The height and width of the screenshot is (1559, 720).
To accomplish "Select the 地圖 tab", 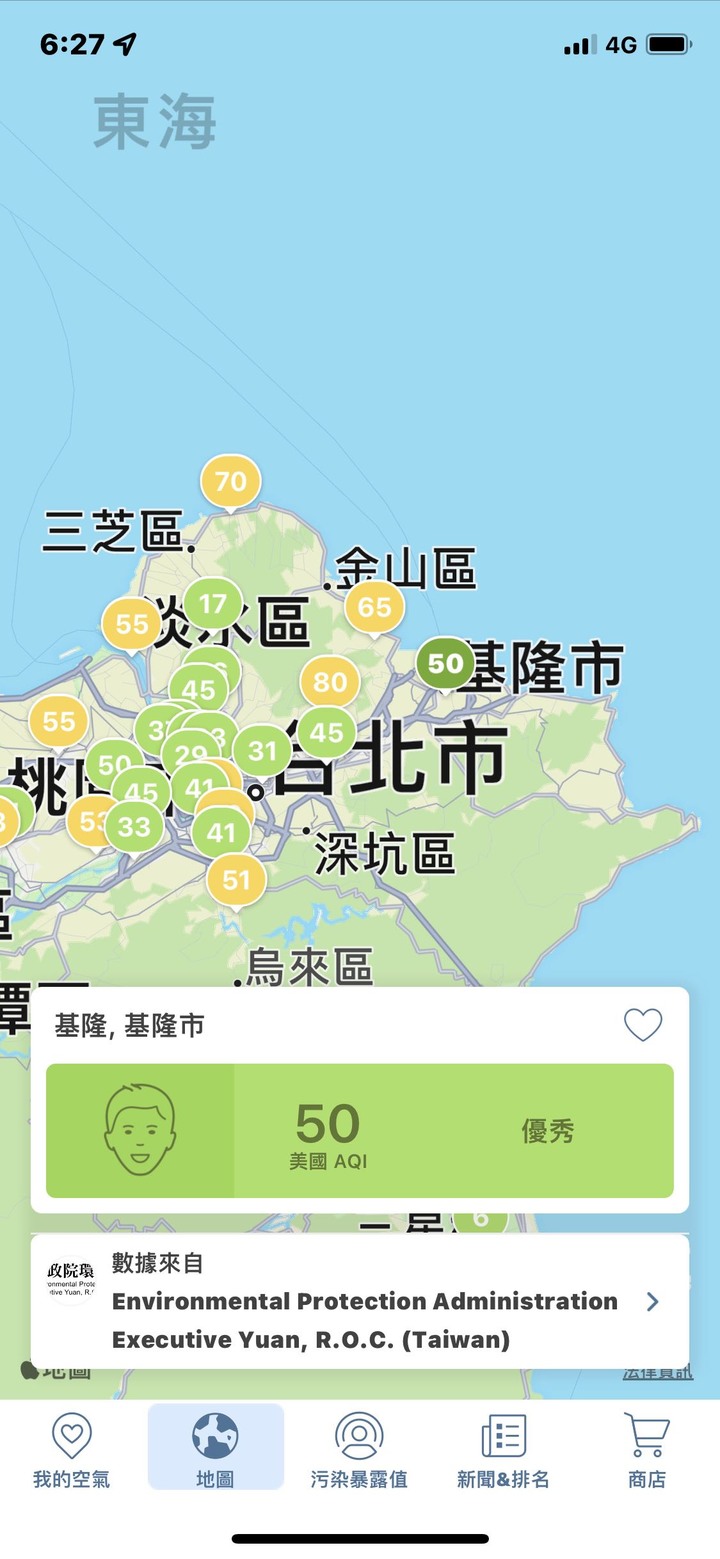I will [216, 1450].
